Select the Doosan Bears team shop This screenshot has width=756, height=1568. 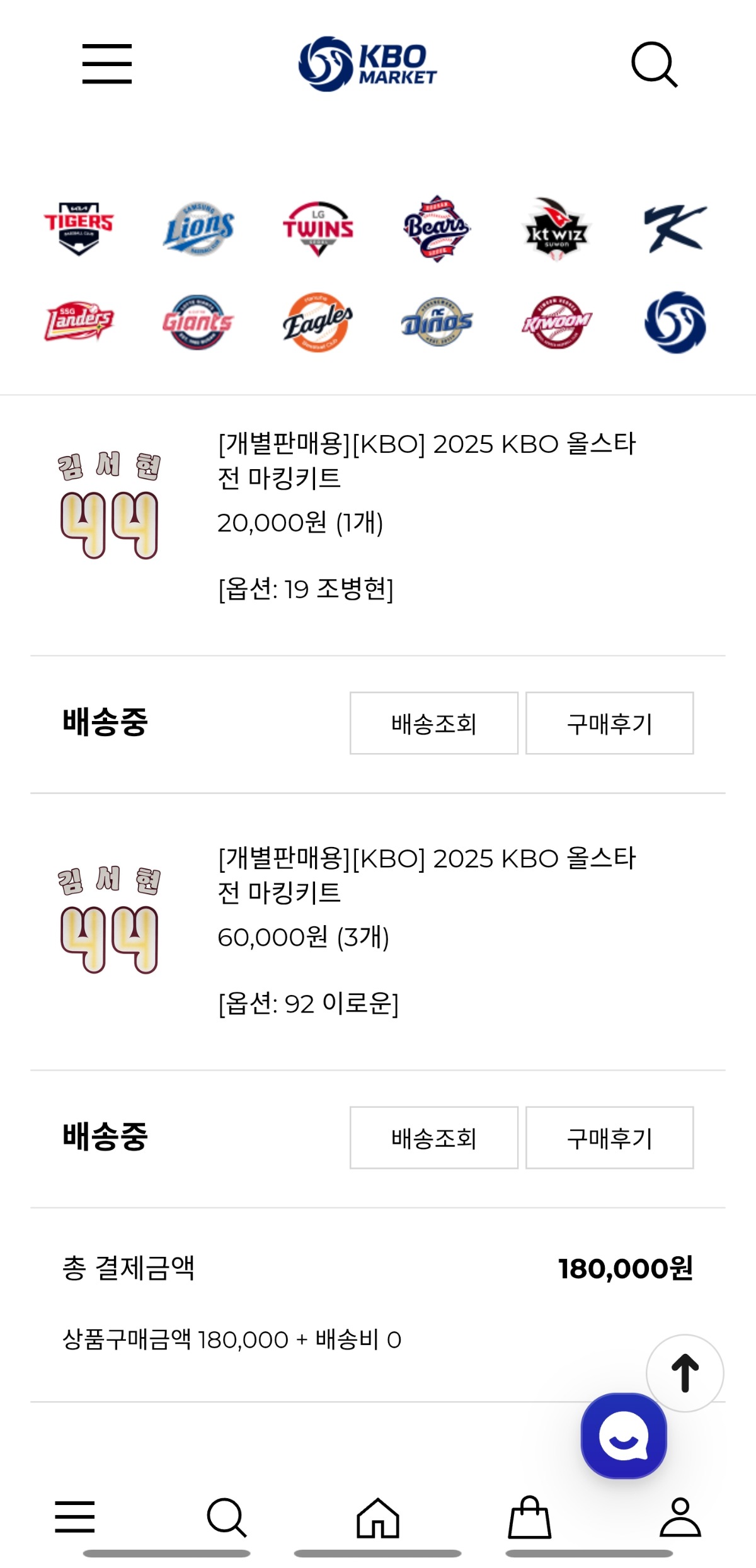pos(437,228)
